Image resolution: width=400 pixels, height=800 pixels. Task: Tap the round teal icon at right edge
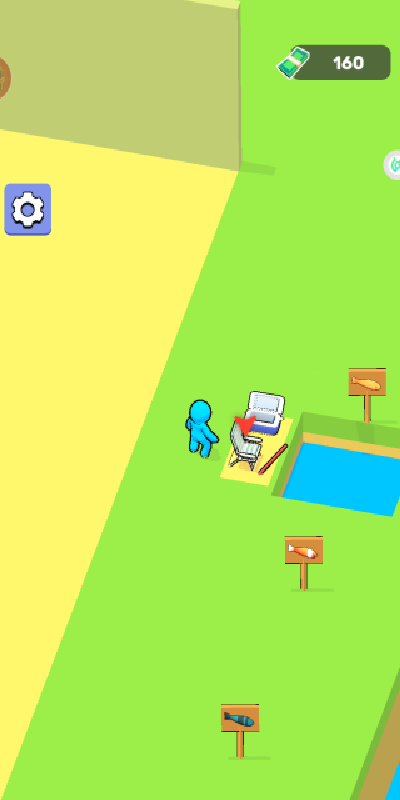393,165
